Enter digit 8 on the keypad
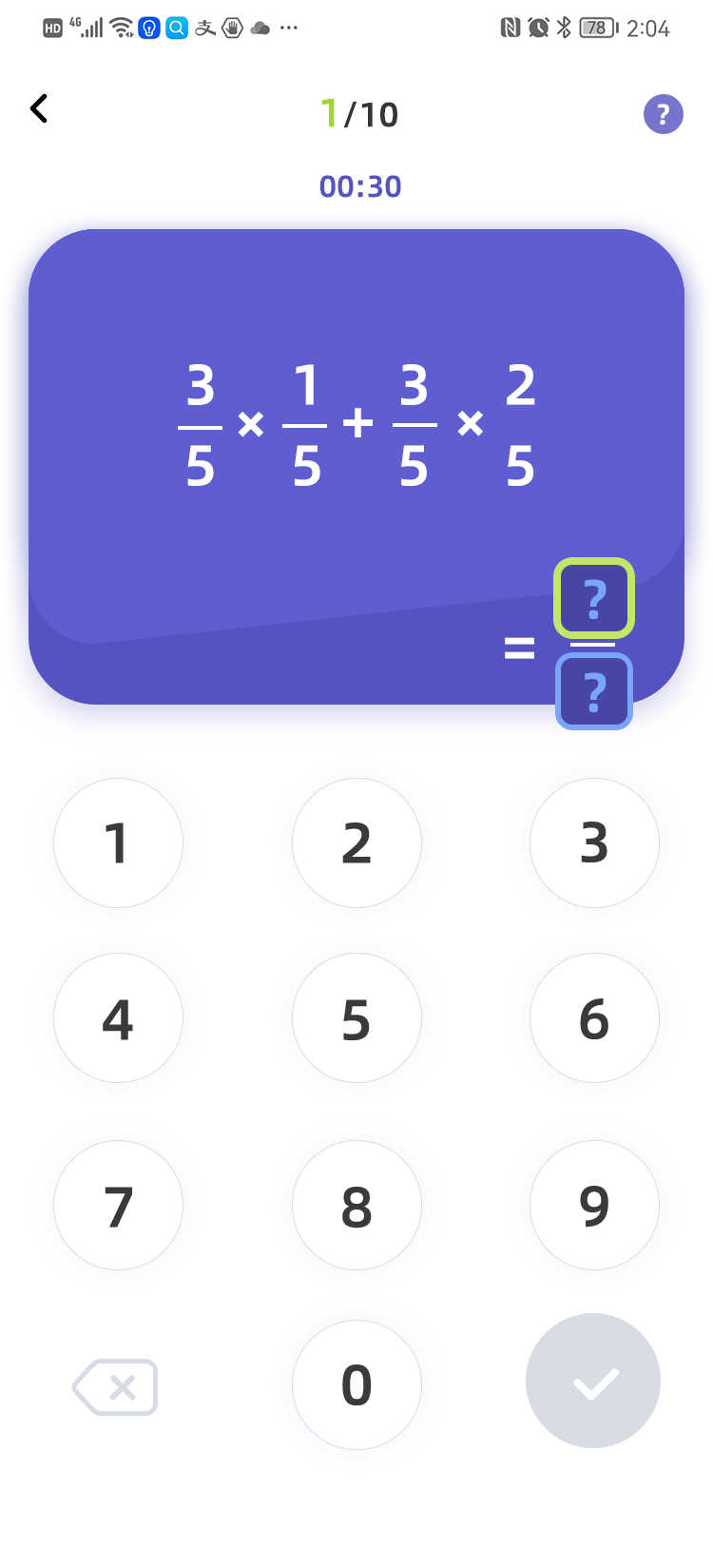The width and height of the screenshot is (713, 1568). tap(356, 1205)
